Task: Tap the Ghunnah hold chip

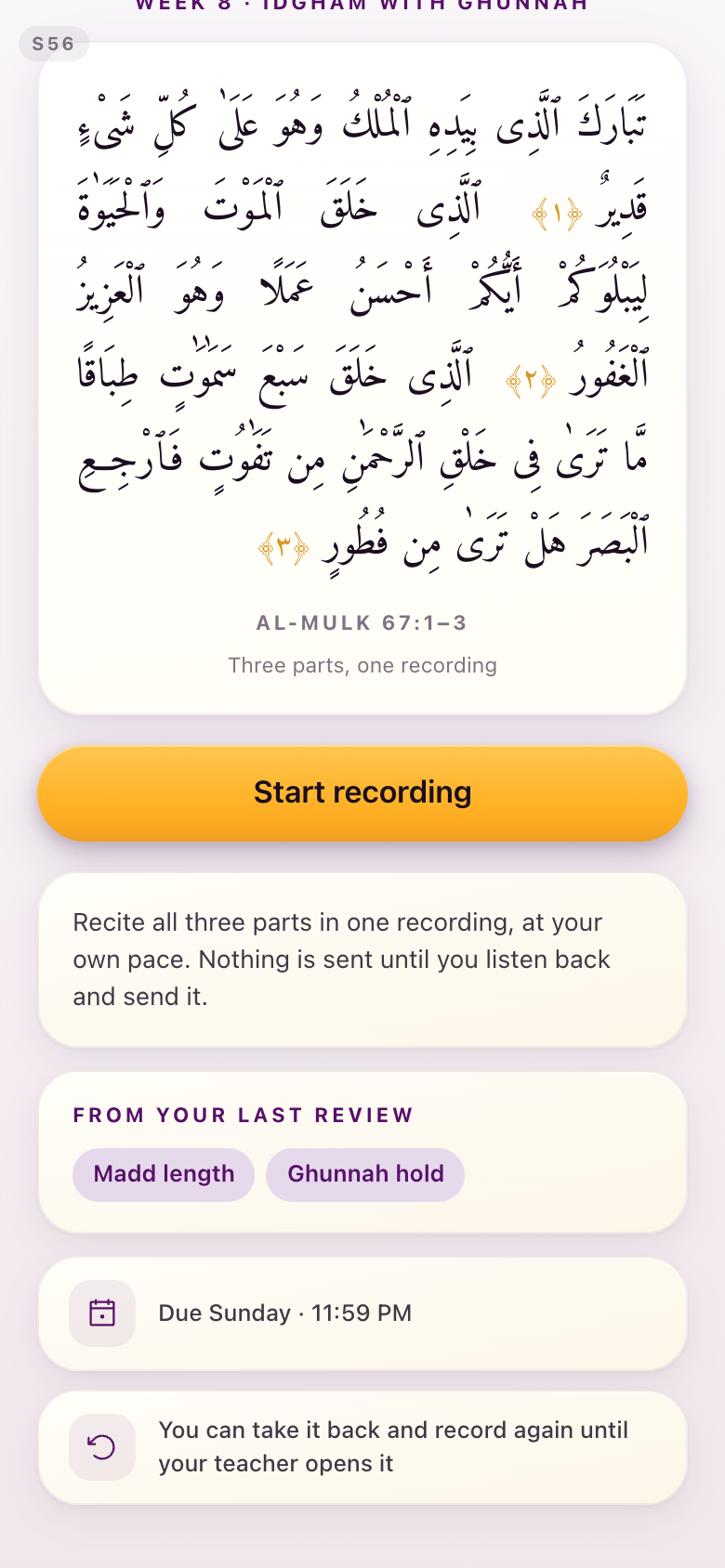Action: (365, 1174)
